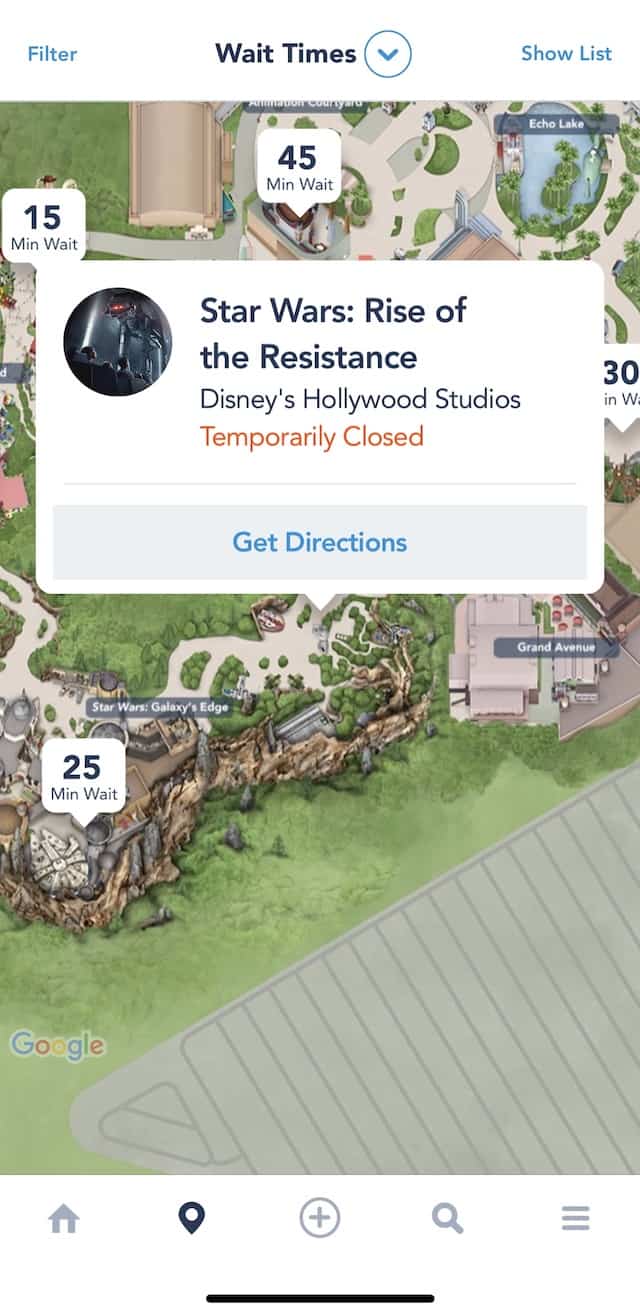
Task: Open the Search tab
Action: coord(447,1218)
